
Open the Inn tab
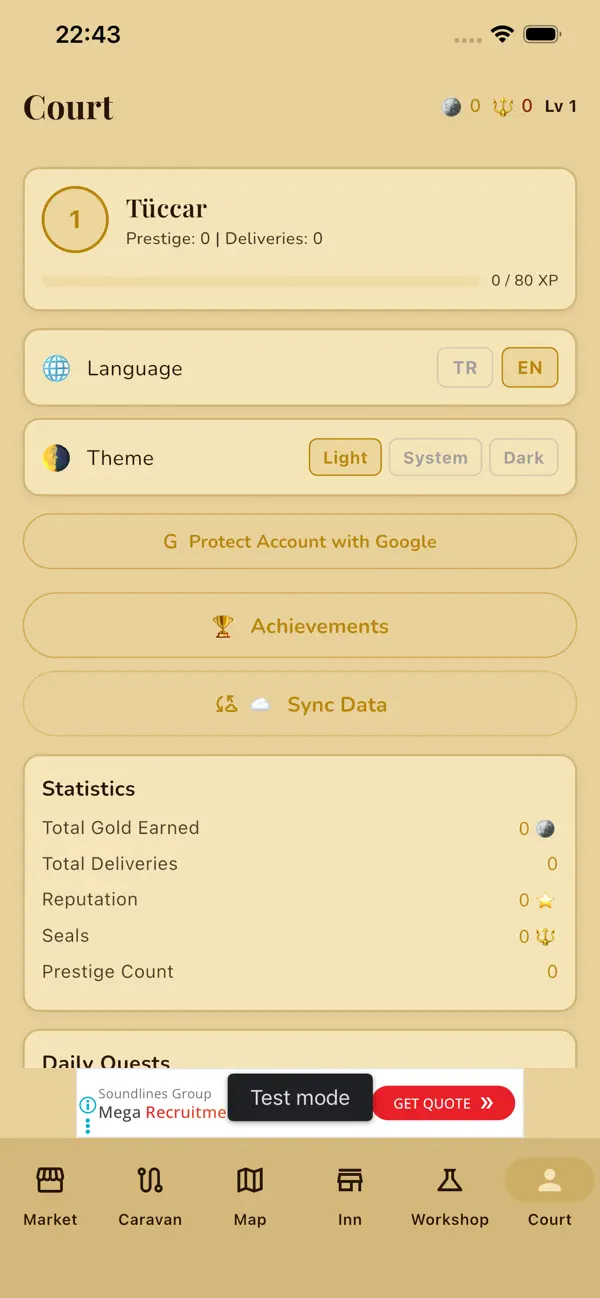[350, 1195]
